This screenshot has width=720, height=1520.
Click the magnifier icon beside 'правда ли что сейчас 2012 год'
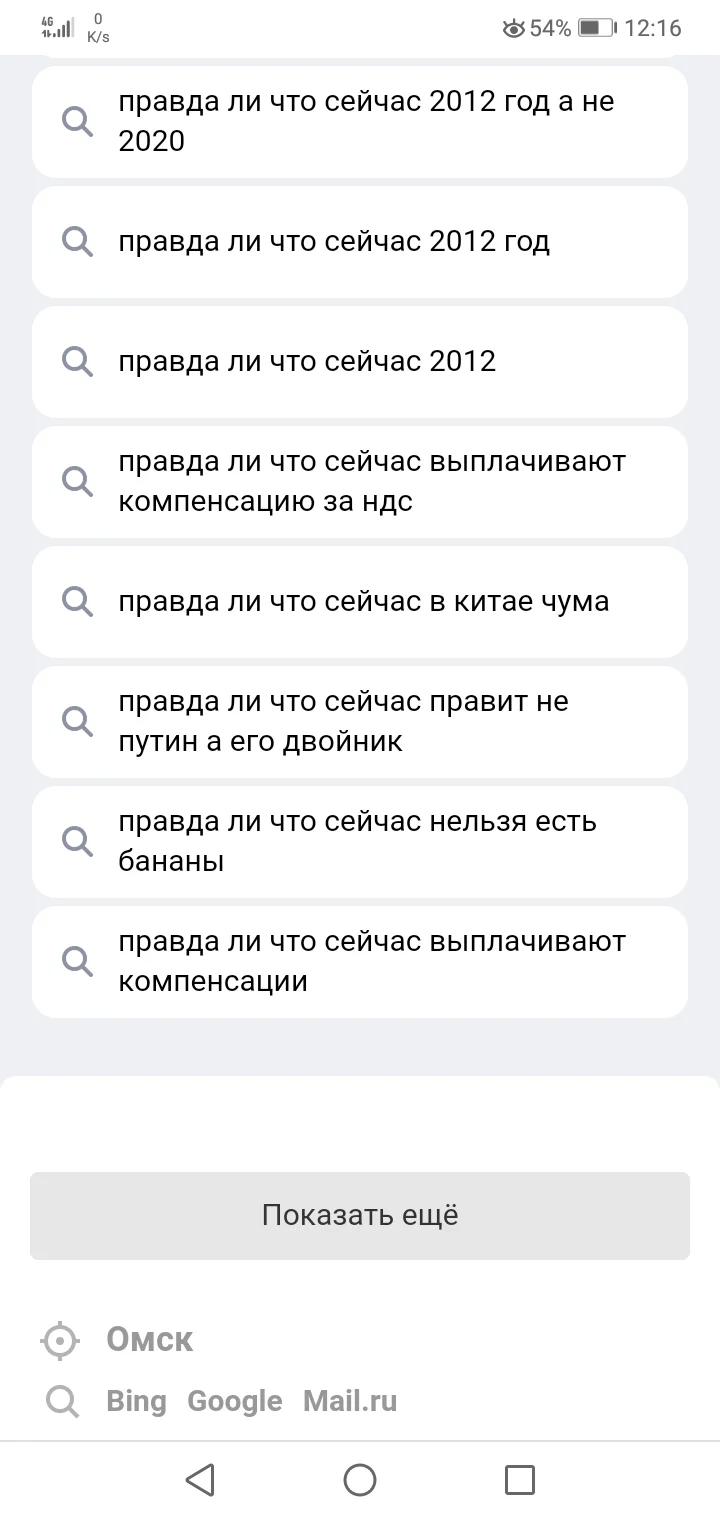[77, 241]
